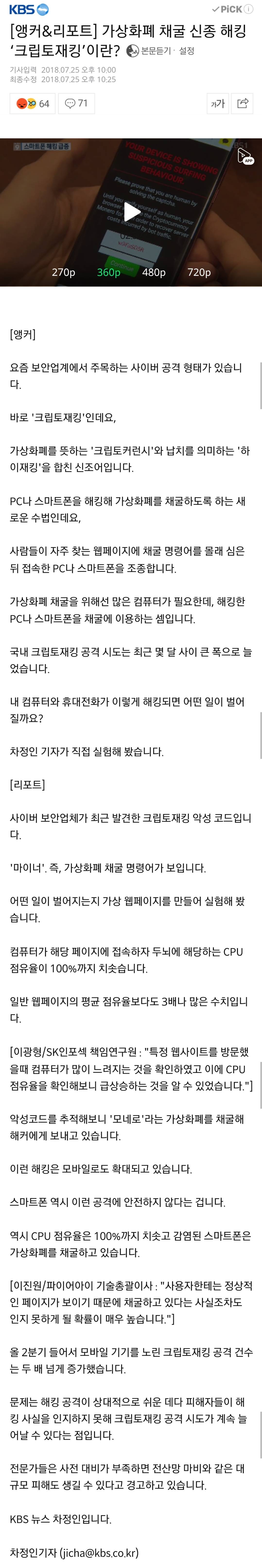
Task: Select 360p video quality
Action: coord(109,272)
